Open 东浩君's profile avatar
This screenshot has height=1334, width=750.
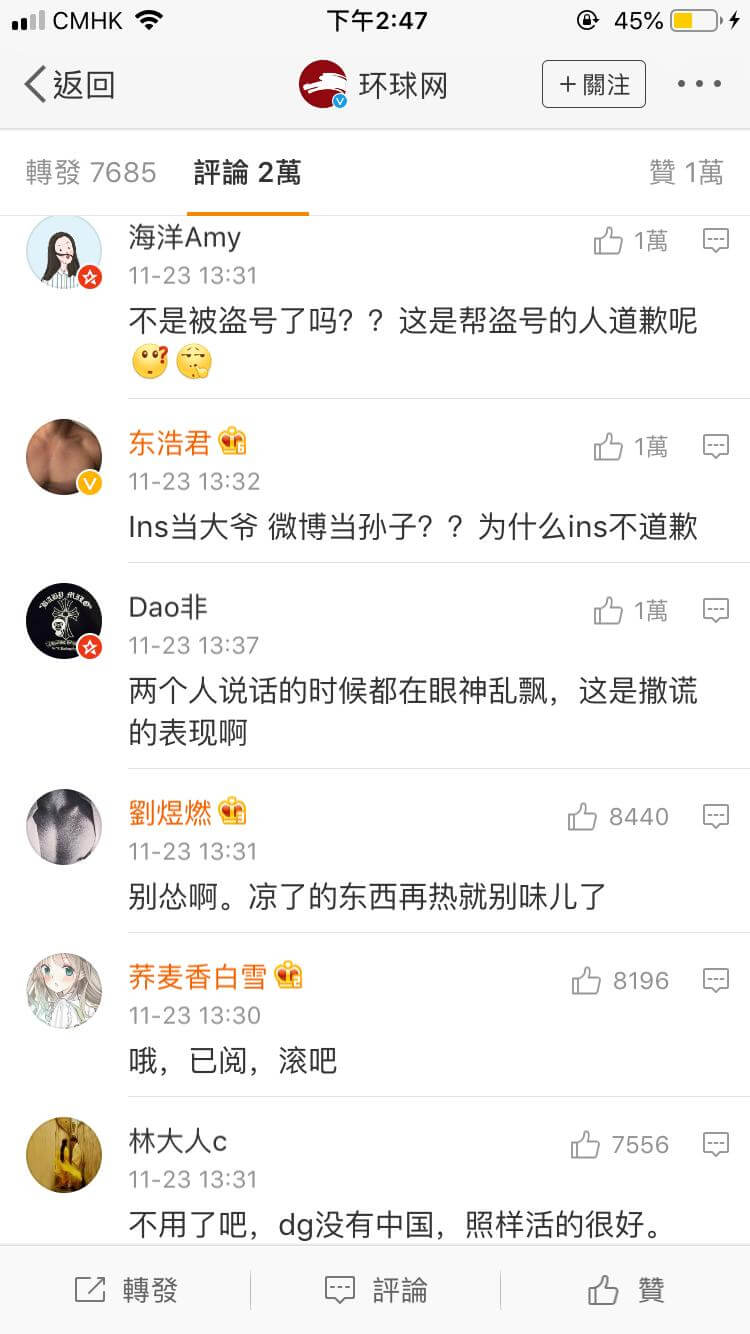pyautogui.click(x=64, y=457)
